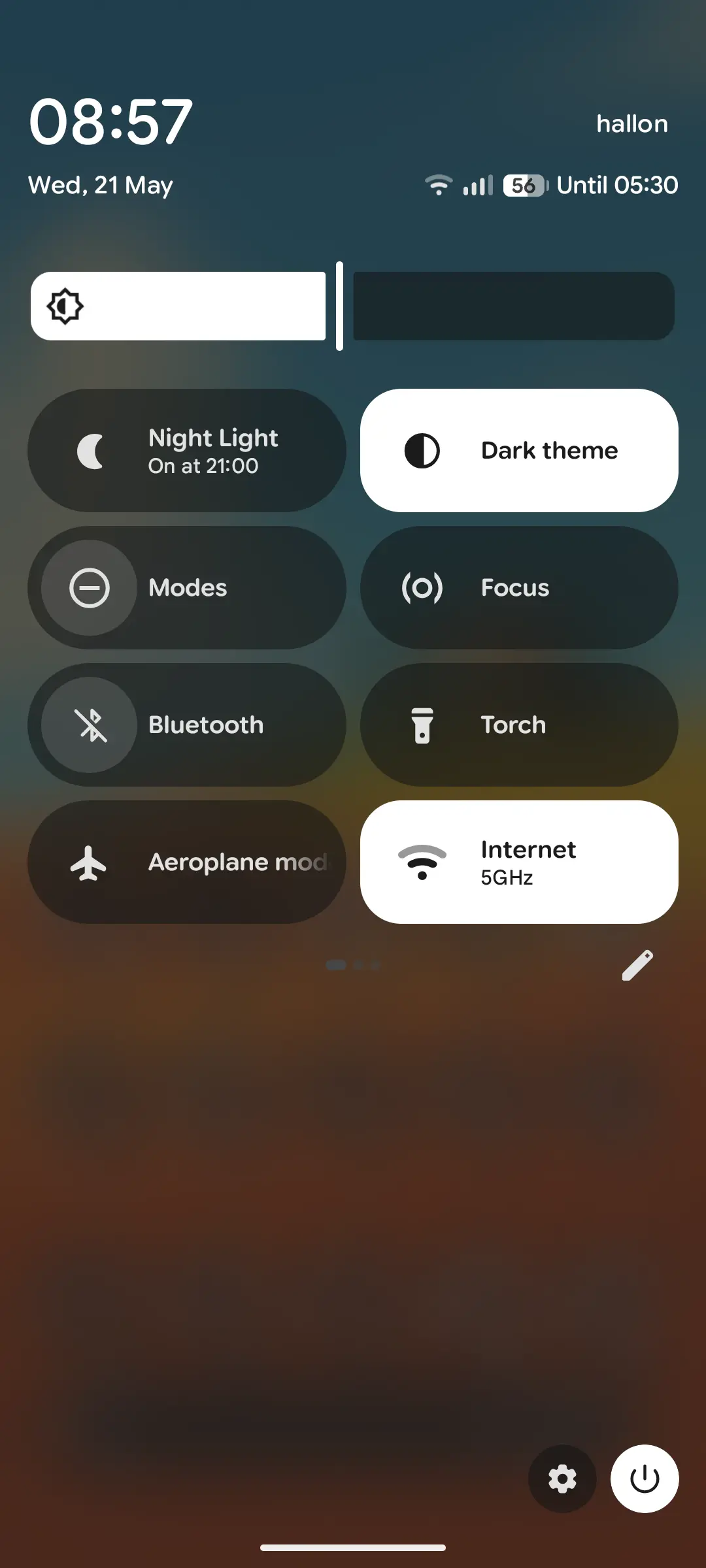Tap the Modes do-not-disturb icon
The height and width of the screenshot is (1568, 706).
click(x=90, y=587)
